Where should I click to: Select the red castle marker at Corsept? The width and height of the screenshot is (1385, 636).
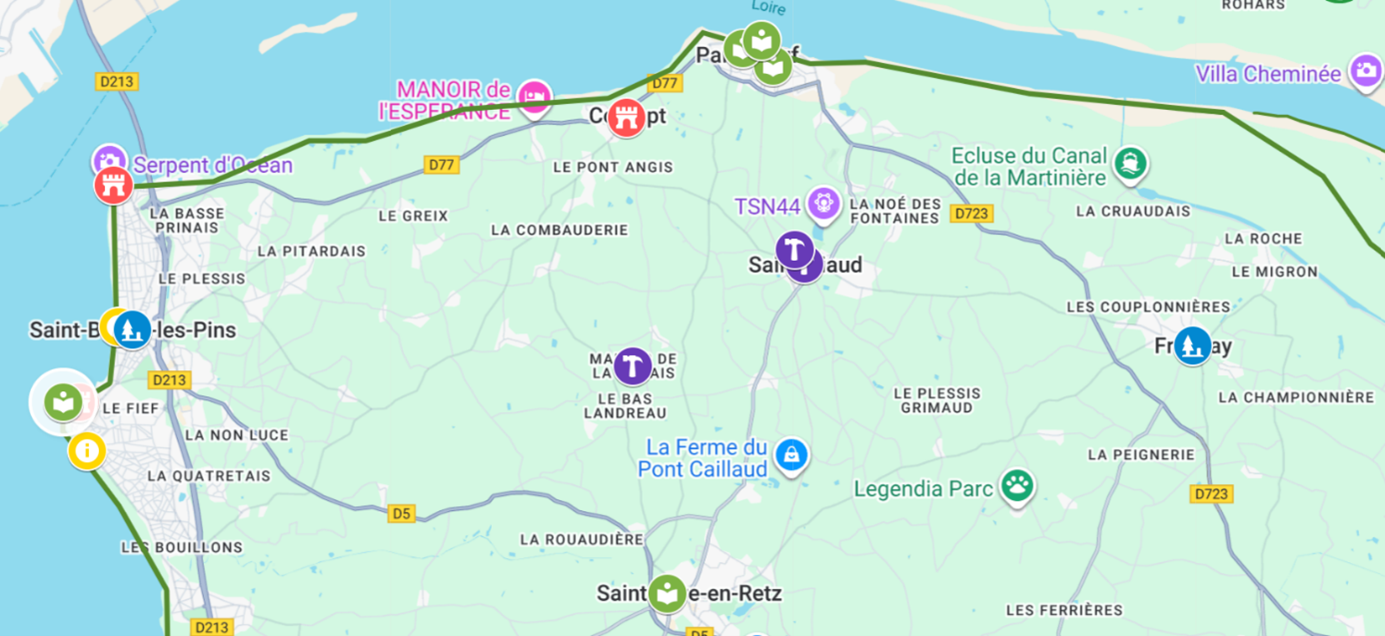pos(627,117)
